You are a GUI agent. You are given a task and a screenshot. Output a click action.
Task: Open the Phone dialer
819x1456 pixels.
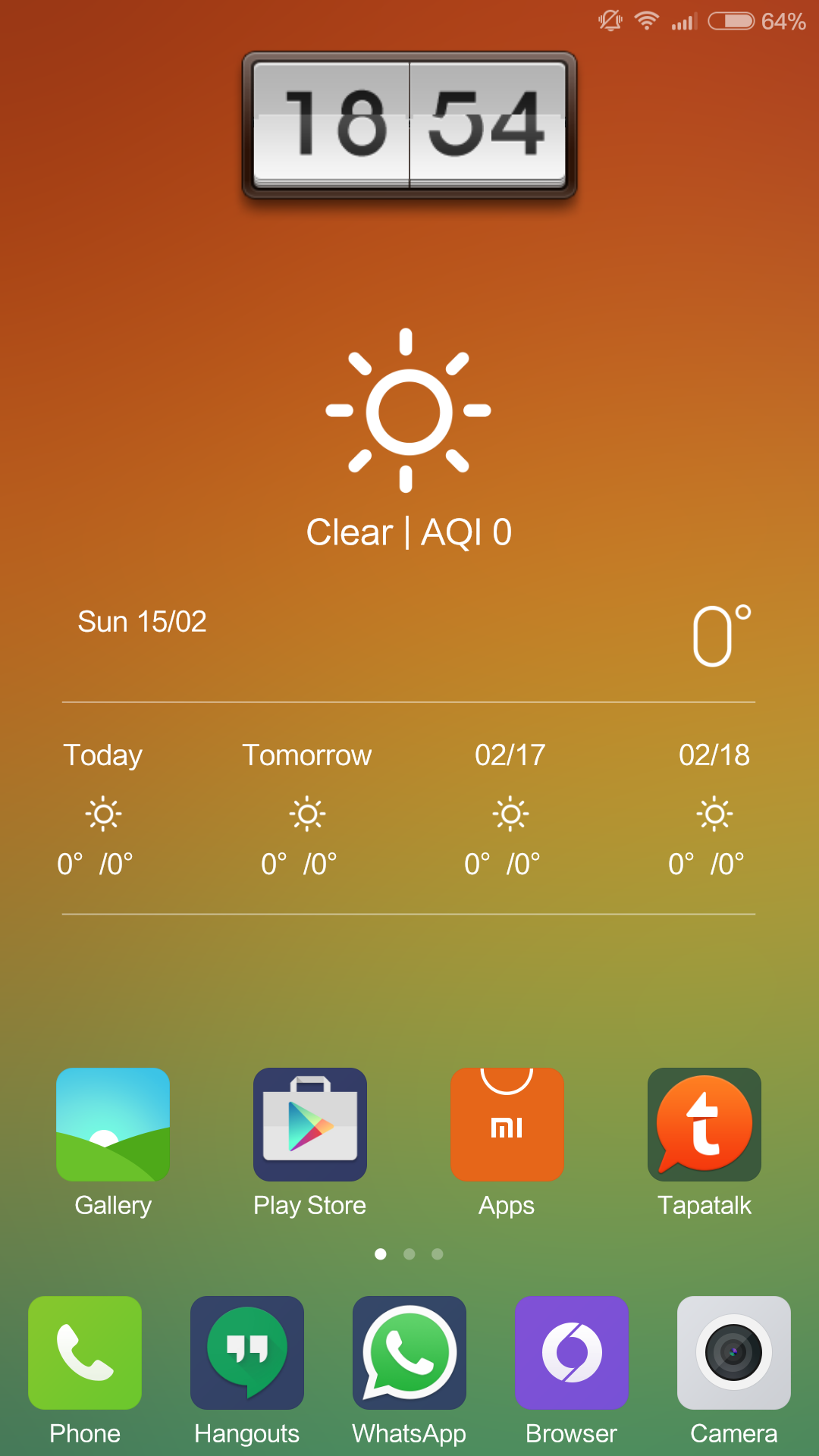(x=85, y=1353)
